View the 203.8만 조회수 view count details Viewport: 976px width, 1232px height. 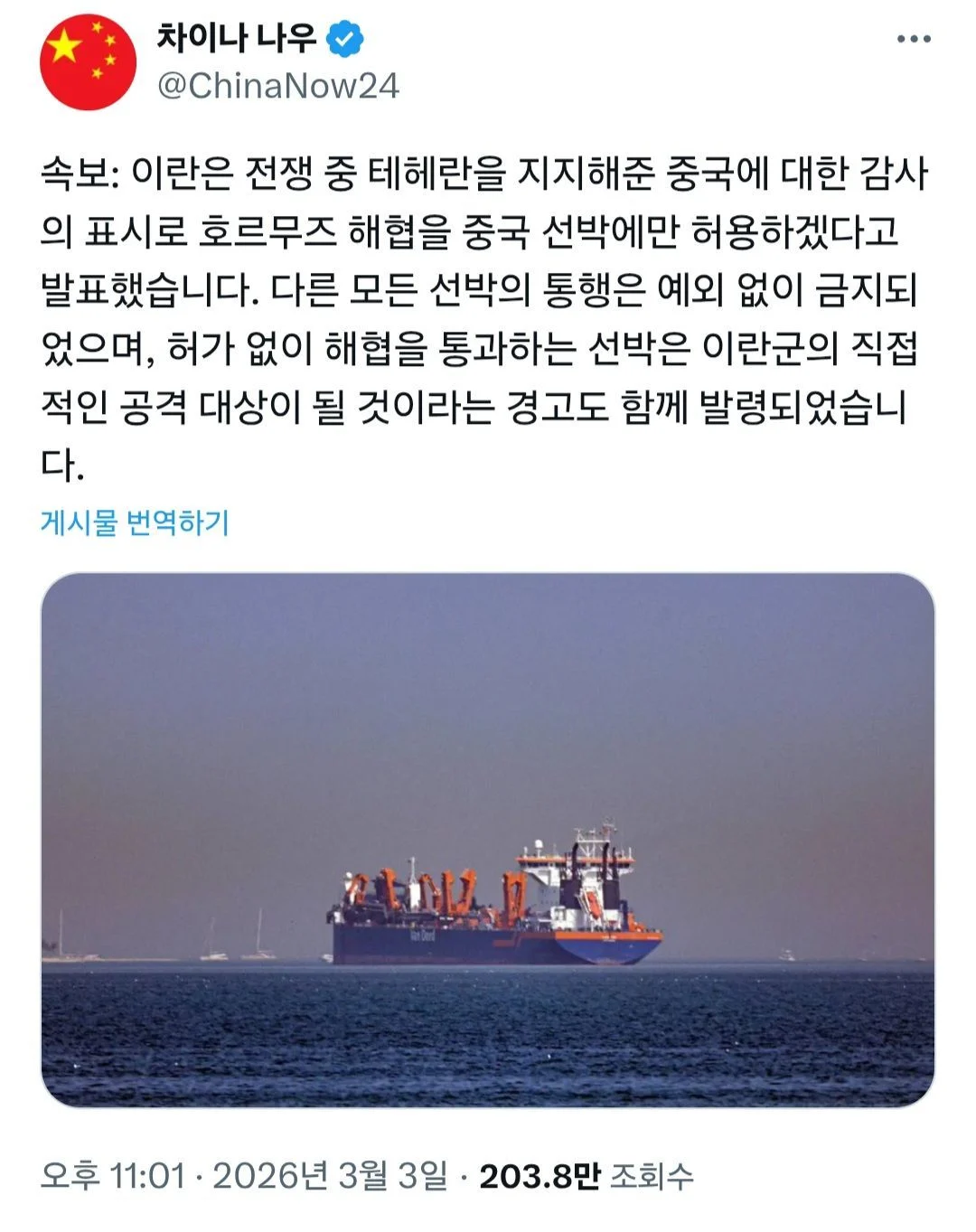pos(586,1176)
